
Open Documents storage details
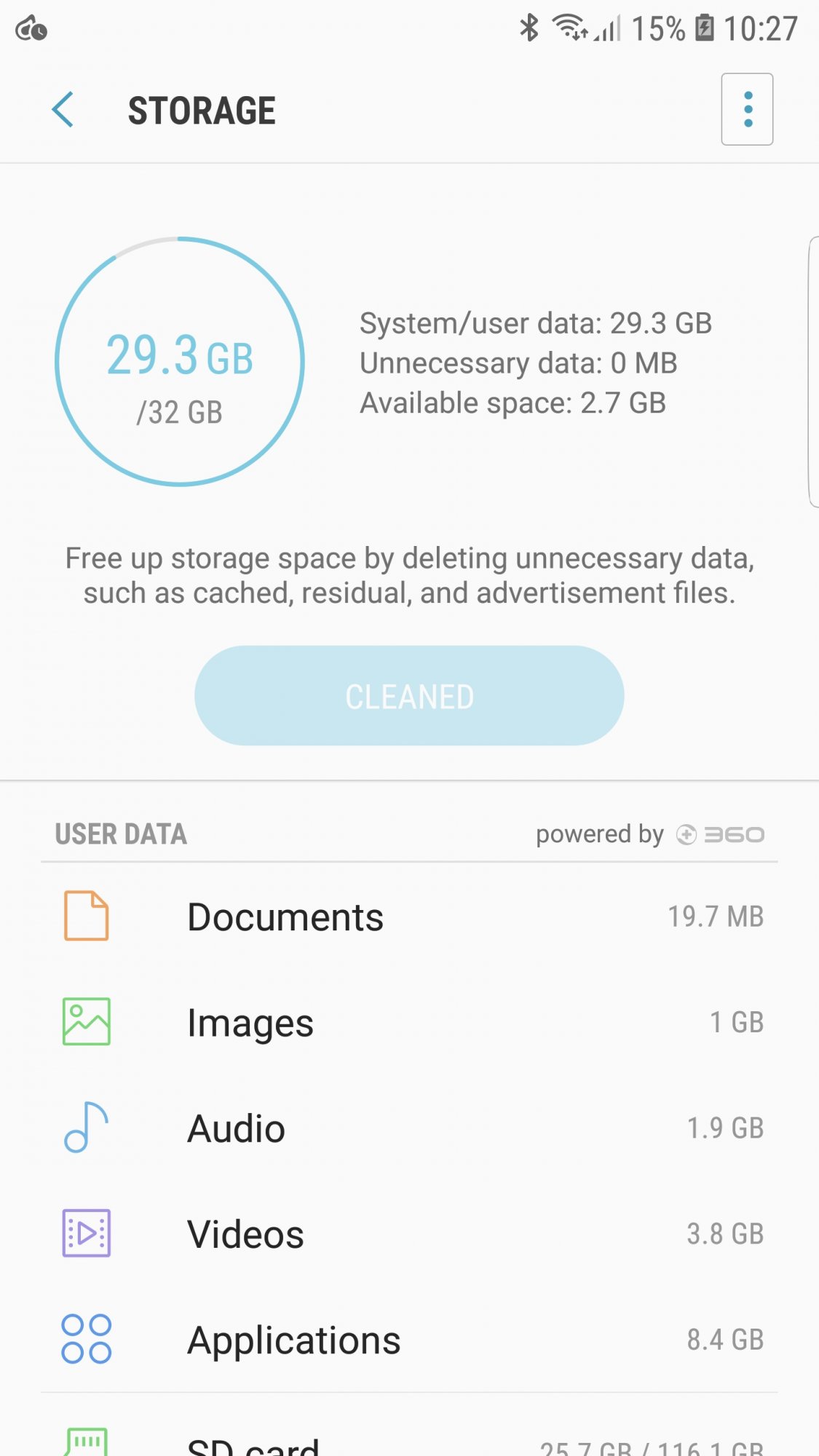(x=409, y=916)
